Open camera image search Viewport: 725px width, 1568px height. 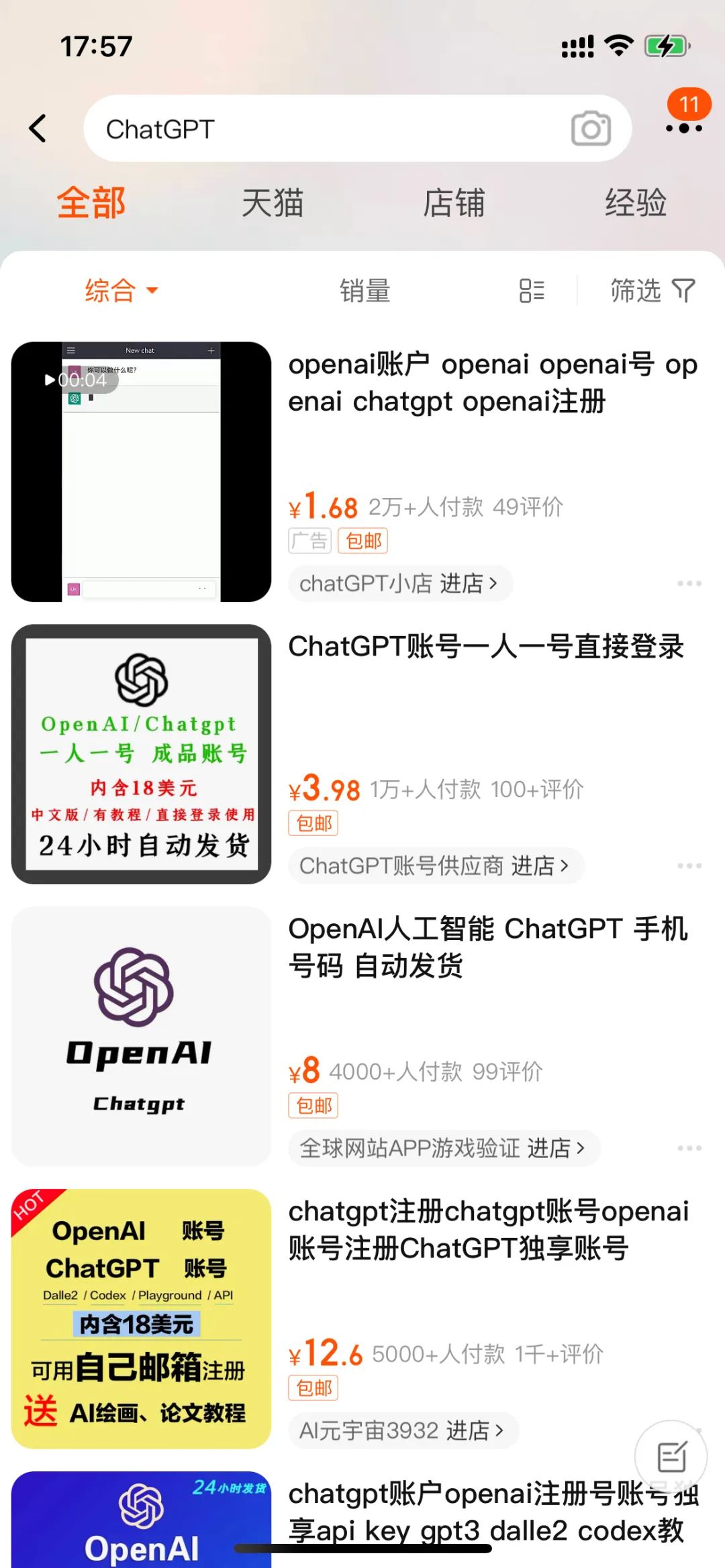click(591, 129)
